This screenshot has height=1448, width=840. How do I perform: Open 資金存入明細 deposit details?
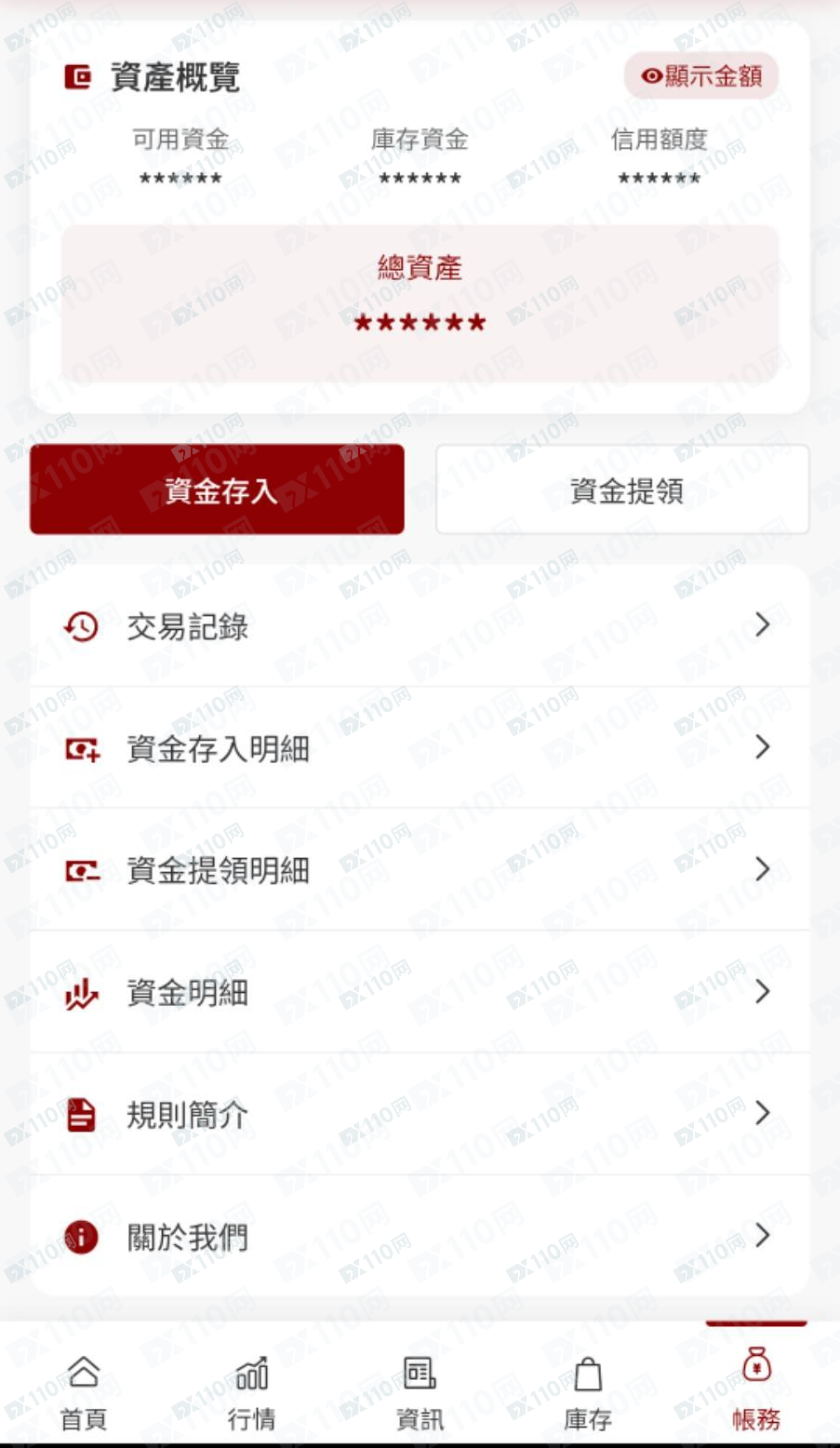tap(419, 748)
